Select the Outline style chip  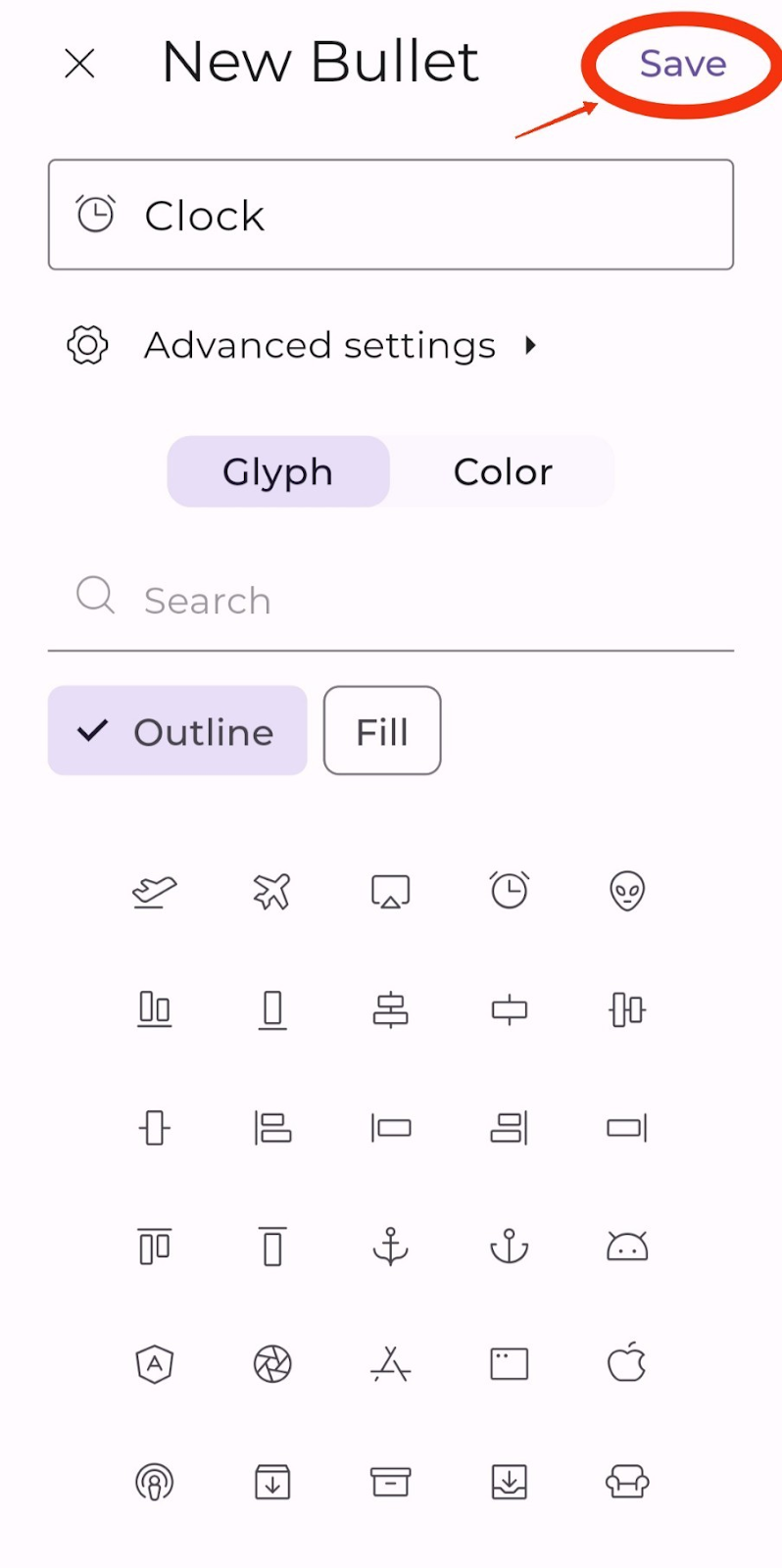click(177, 731)
